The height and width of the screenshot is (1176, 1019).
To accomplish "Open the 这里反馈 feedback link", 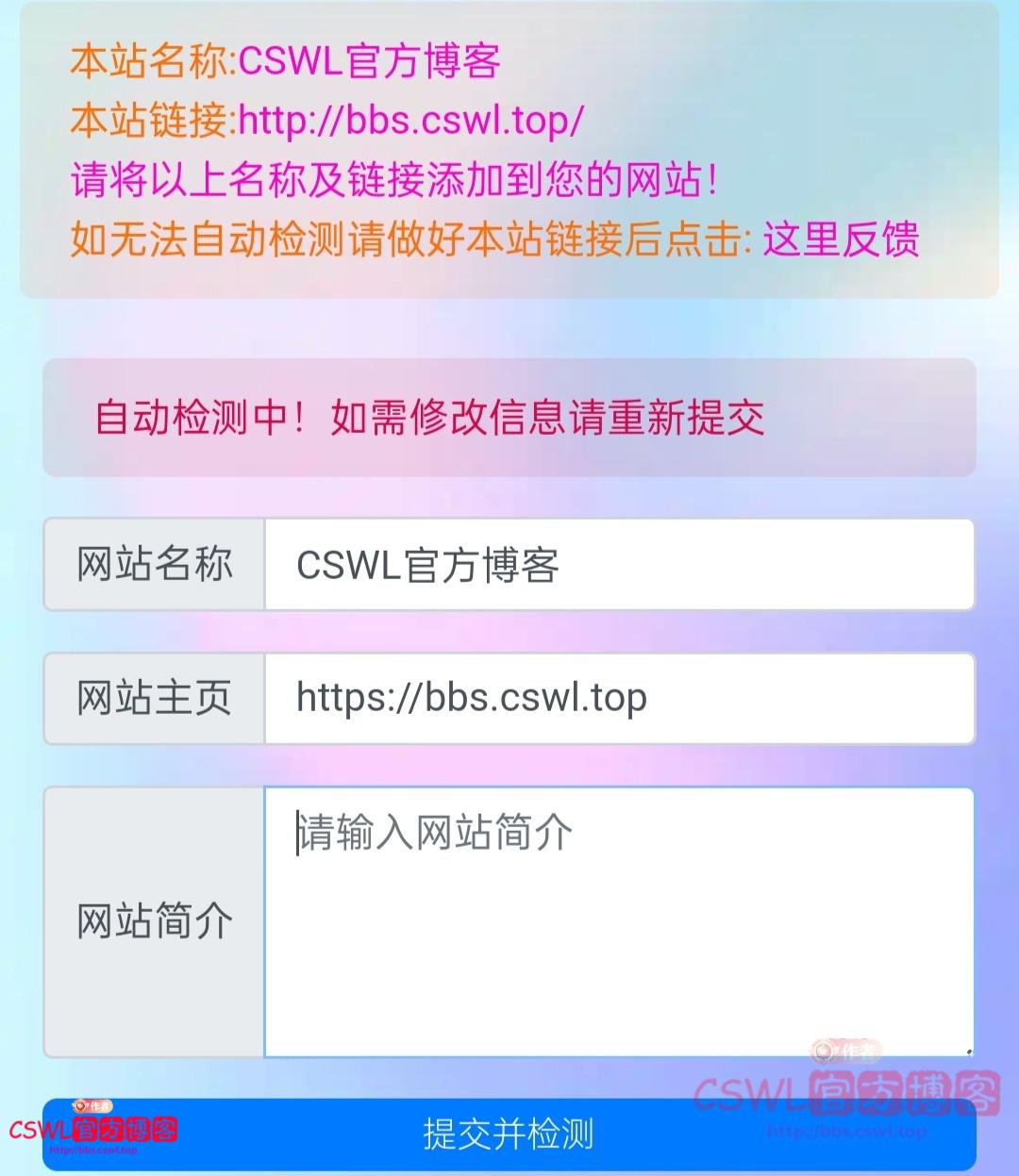I will (x=840, y=240).
